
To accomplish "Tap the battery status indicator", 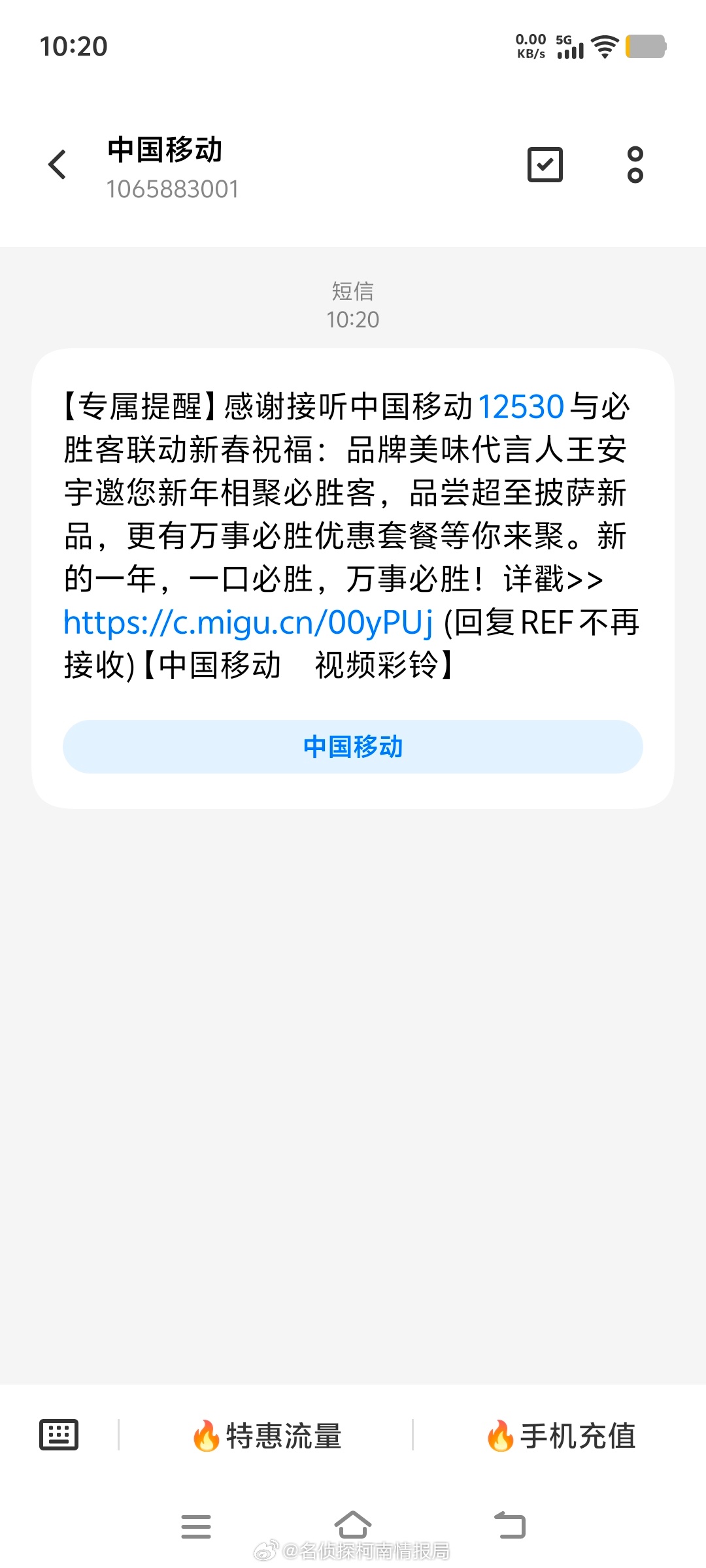I will (644, 47).
